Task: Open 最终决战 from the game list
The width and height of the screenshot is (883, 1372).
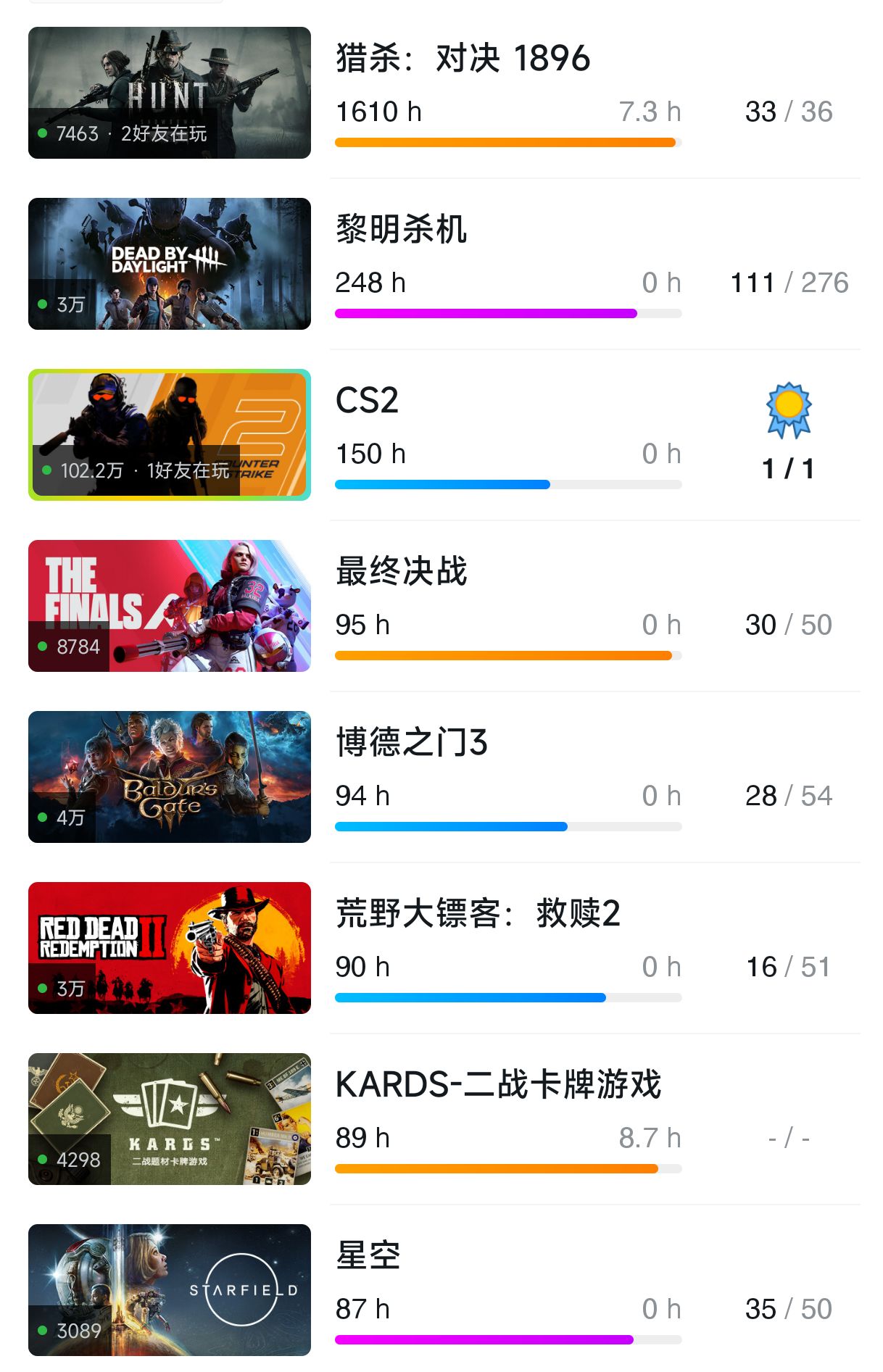Action: [401, 572]
